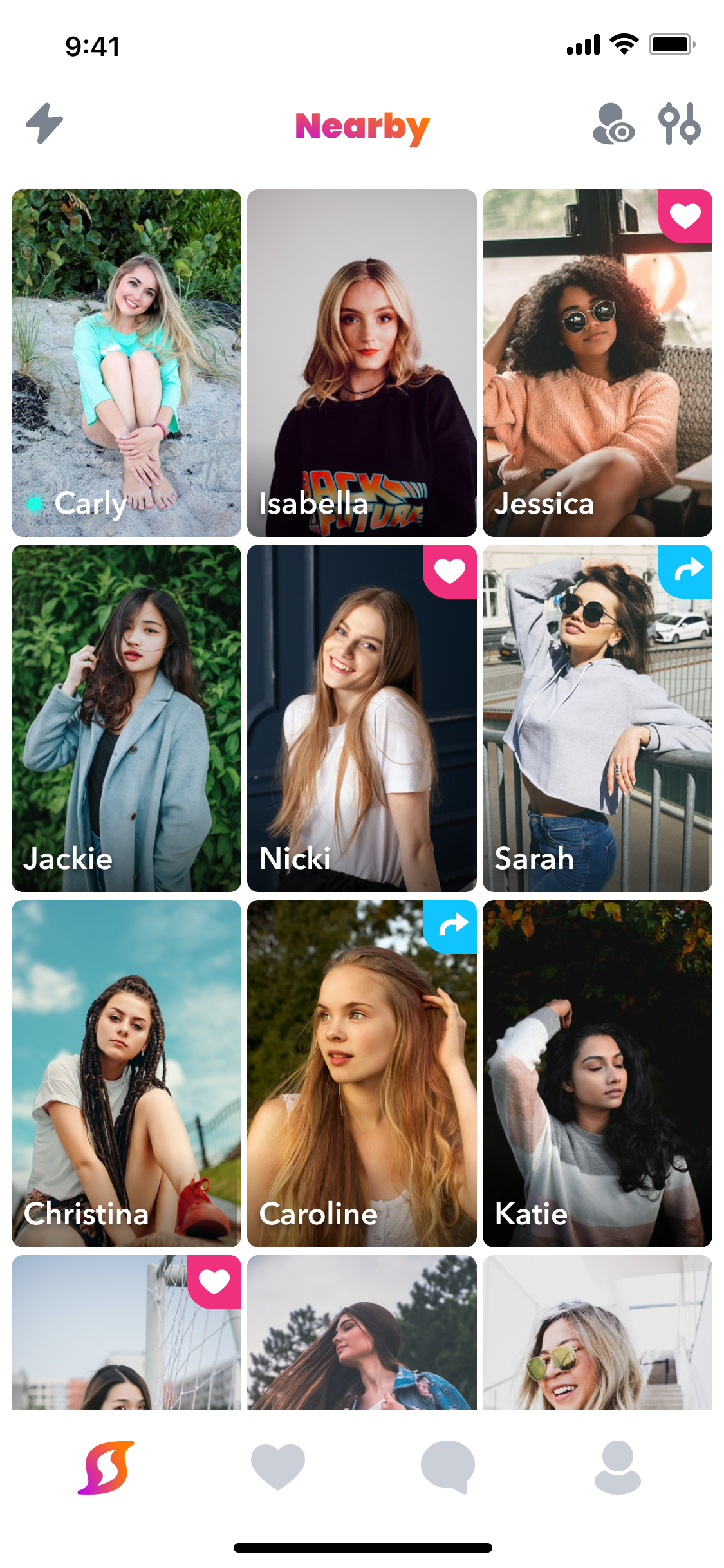Open Christina's profile card
This screenshot has width=724, height=1568.
126,1073
